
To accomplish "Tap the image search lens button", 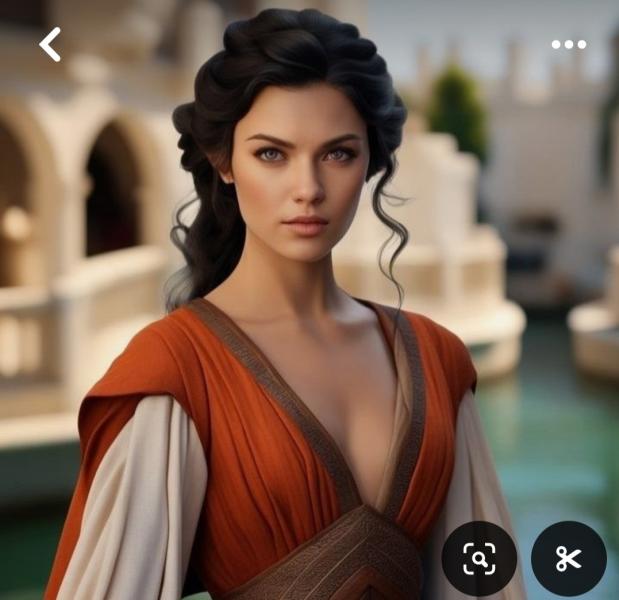I will (x=479, y=558).
